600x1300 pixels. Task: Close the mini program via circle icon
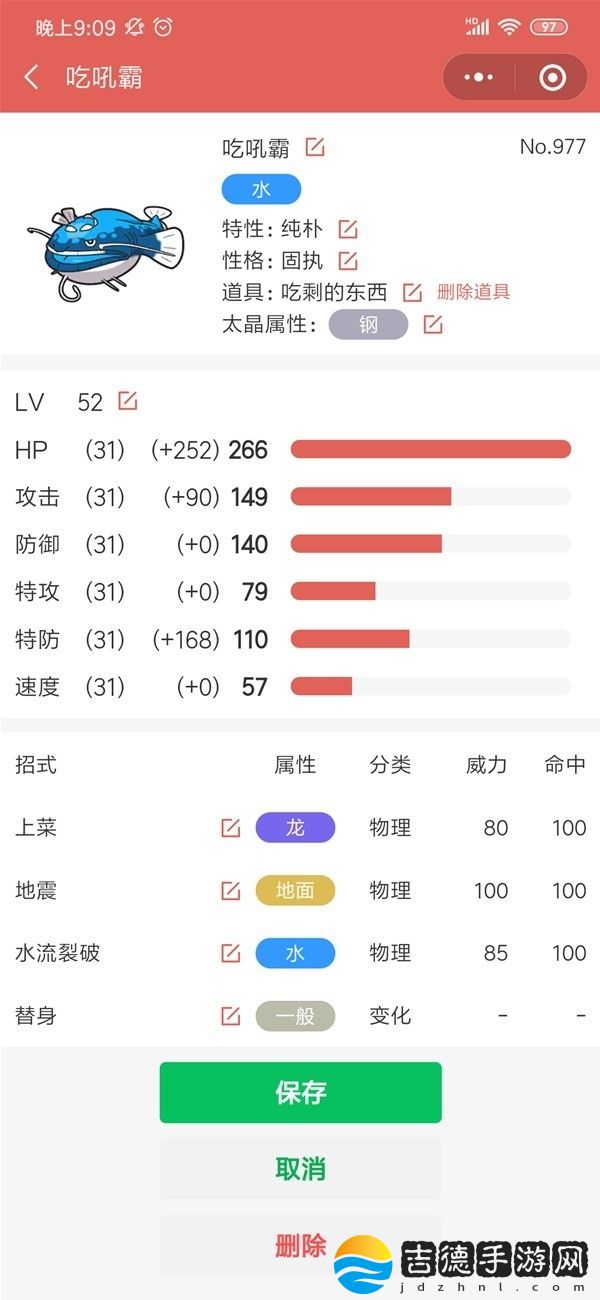click(x=551, y=77)
